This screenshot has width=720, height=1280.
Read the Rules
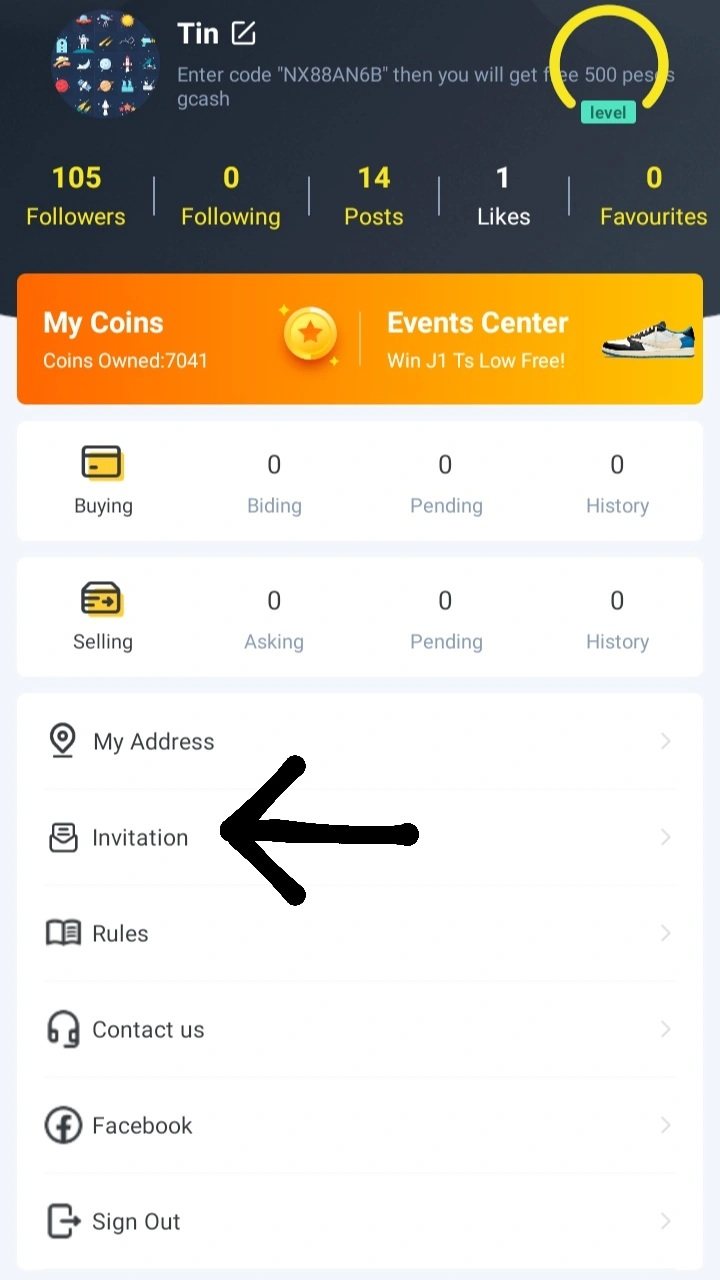pyautogui.click(x=360, y=933)
